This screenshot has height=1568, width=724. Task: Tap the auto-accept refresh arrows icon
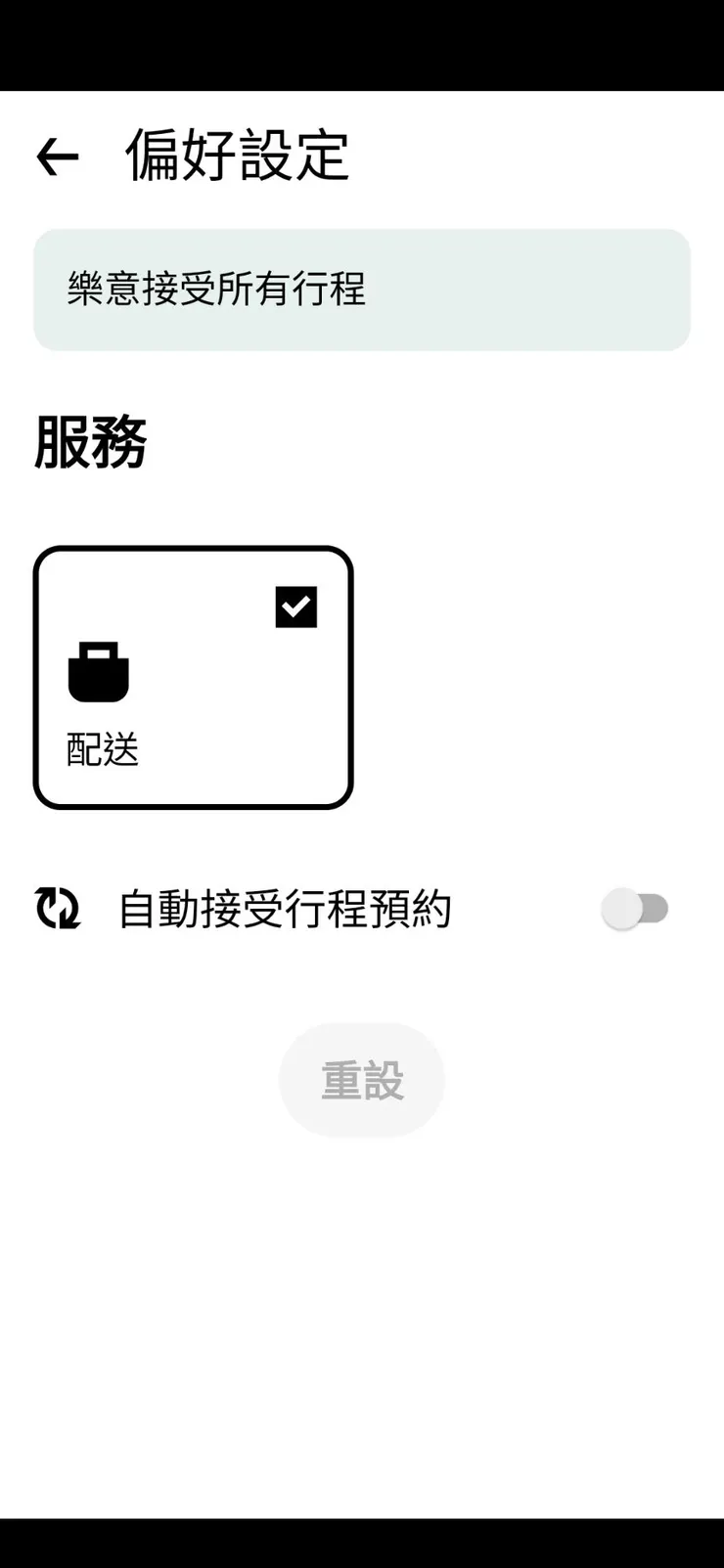tap(58, 909)
